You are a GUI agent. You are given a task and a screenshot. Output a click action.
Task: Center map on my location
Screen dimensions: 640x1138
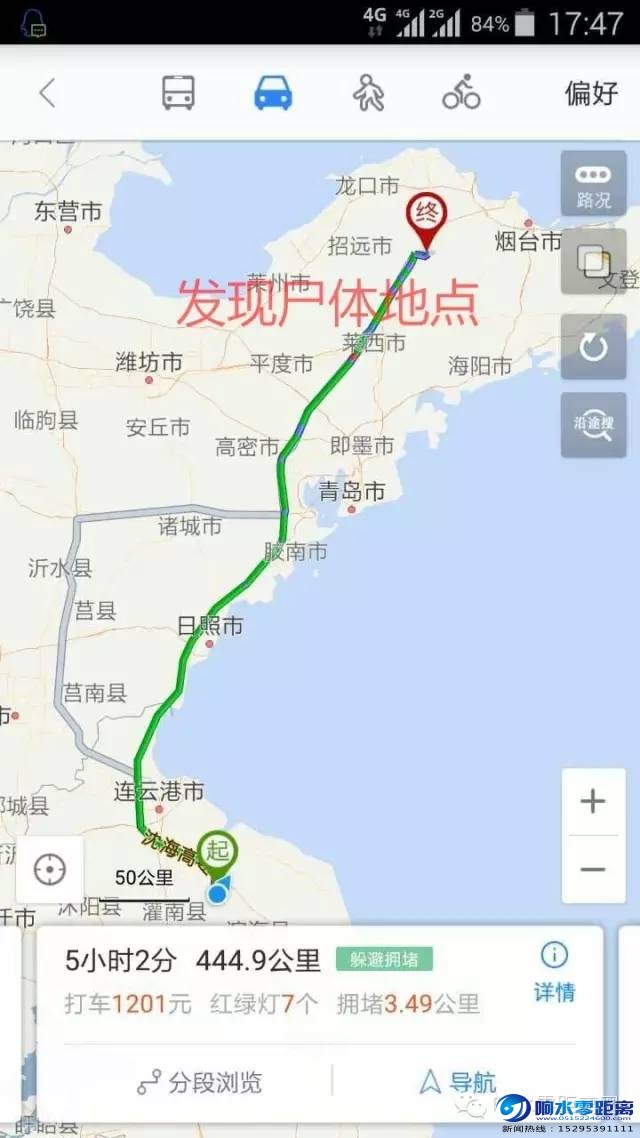point(49,870)
